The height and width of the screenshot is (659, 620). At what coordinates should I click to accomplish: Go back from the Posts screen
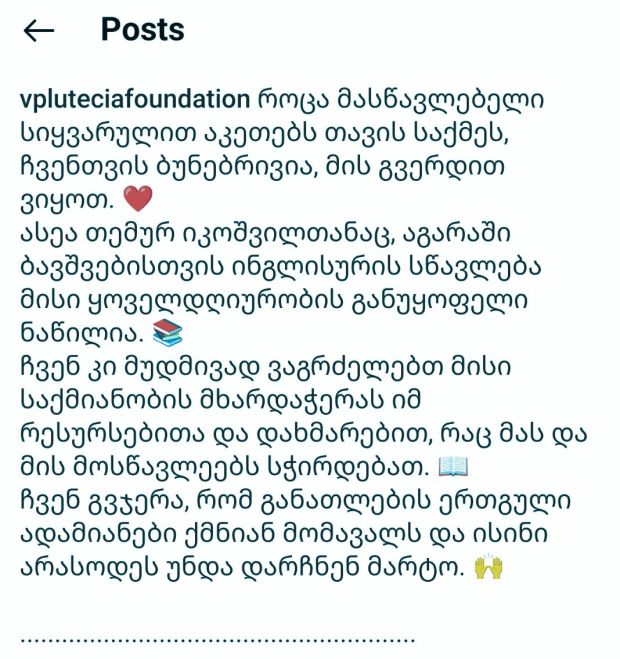coord(38,31)
